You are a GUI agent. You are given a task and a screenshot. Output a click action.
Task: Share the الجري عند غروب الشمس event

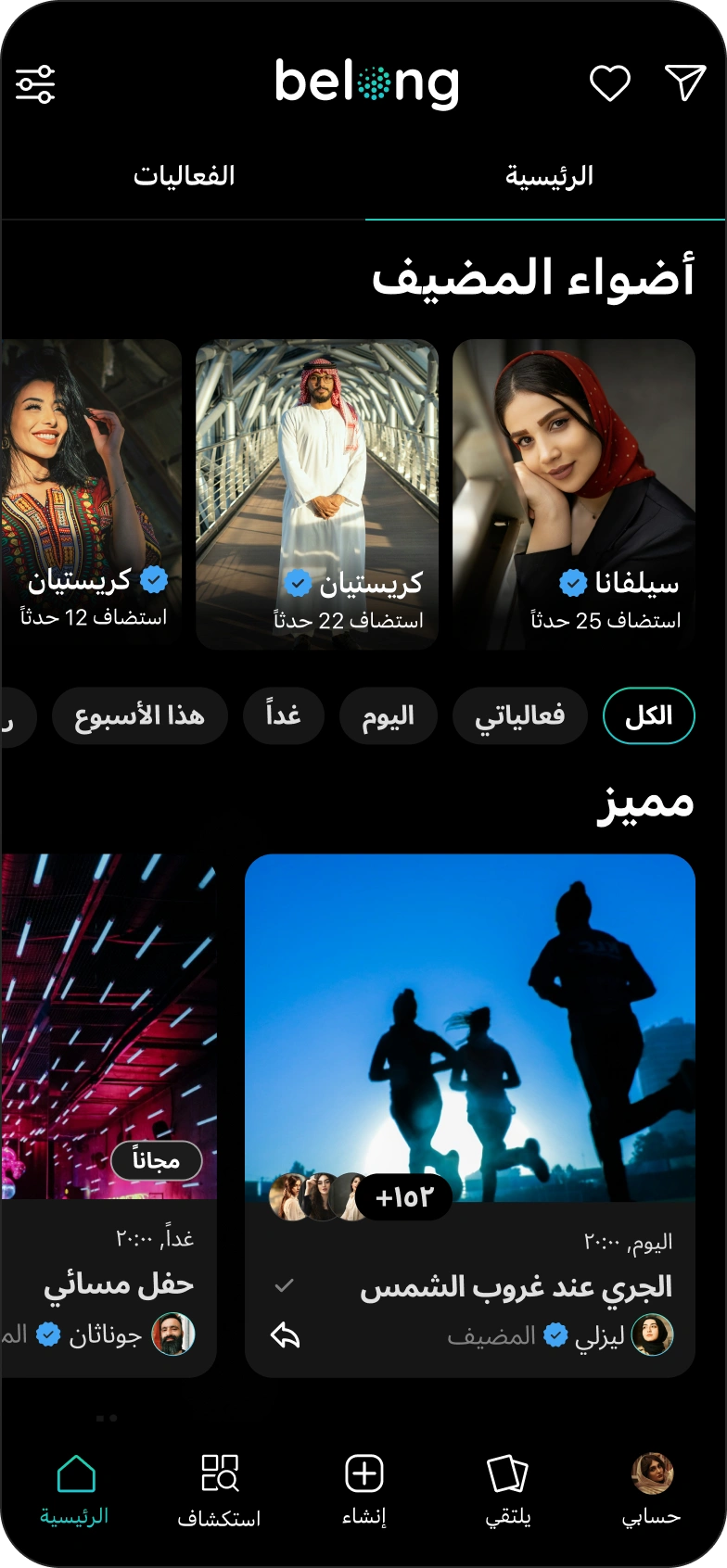pyautogui.click(x=286, y=1335)
